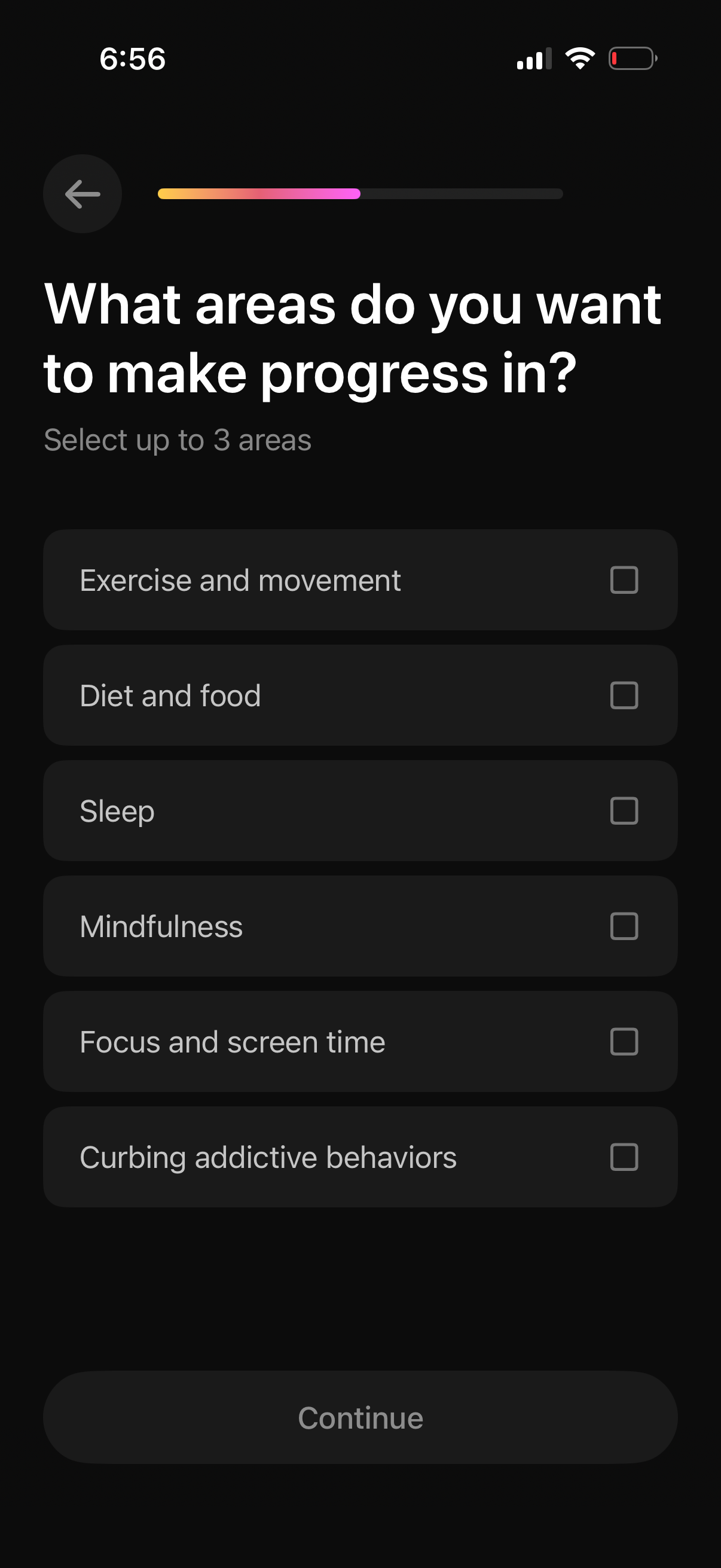Image resolution: width=721 pixels, height=1568 pixels.
Task: Tap the checkbox icon beside Exercise and movement
Action: [x=625, y=579]
